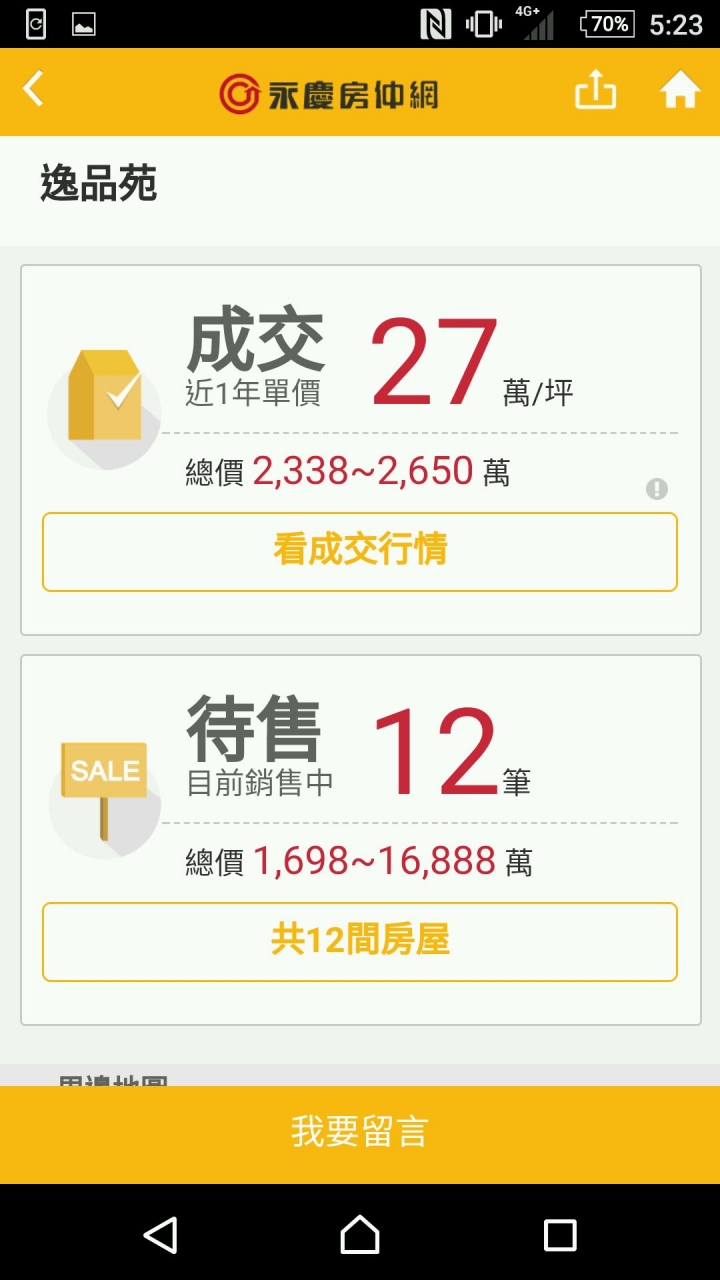View 共12間房屋 for sale

(360, 941)
